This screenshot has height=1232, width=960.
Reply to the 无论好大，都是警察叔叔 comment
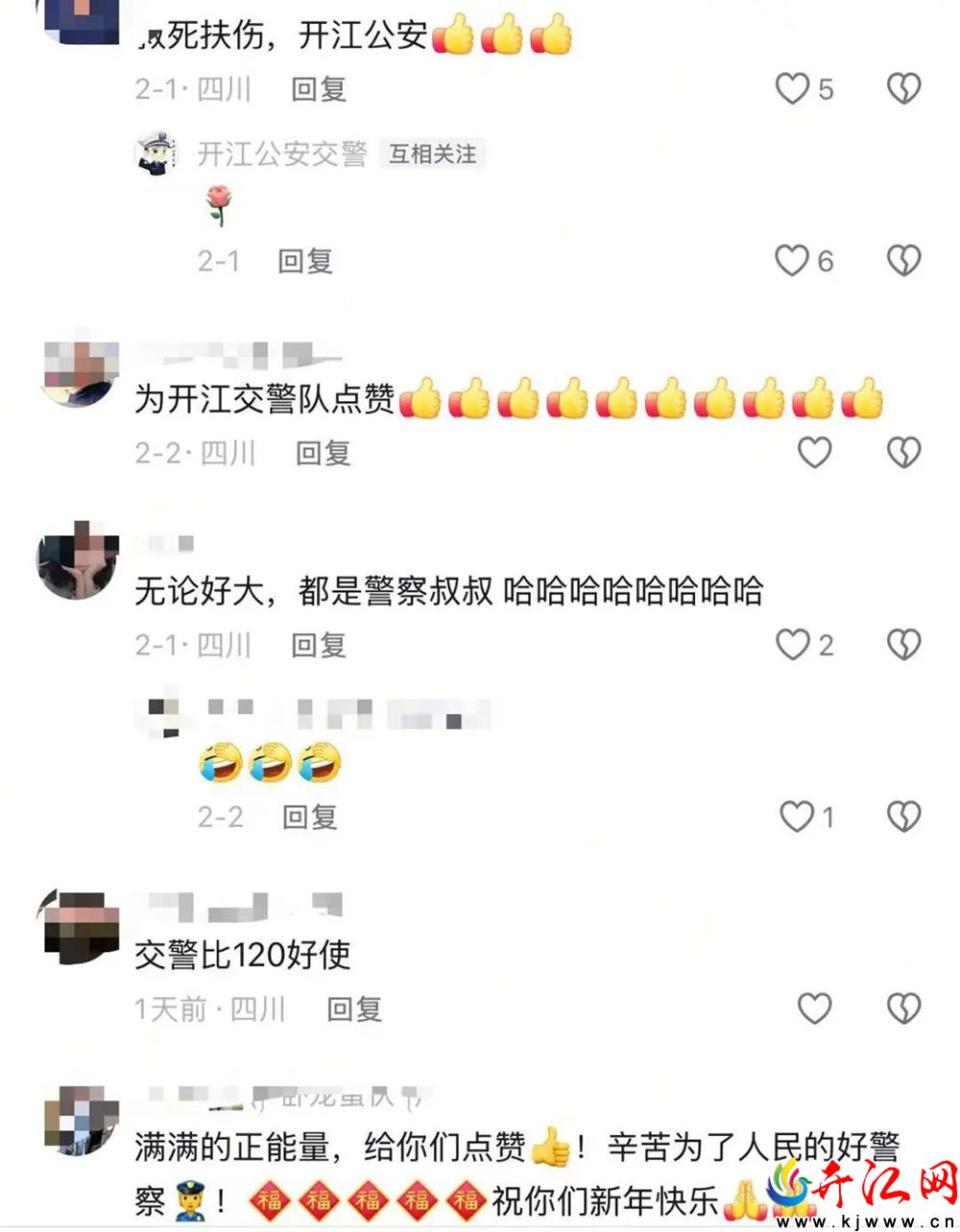pos(318,645)
